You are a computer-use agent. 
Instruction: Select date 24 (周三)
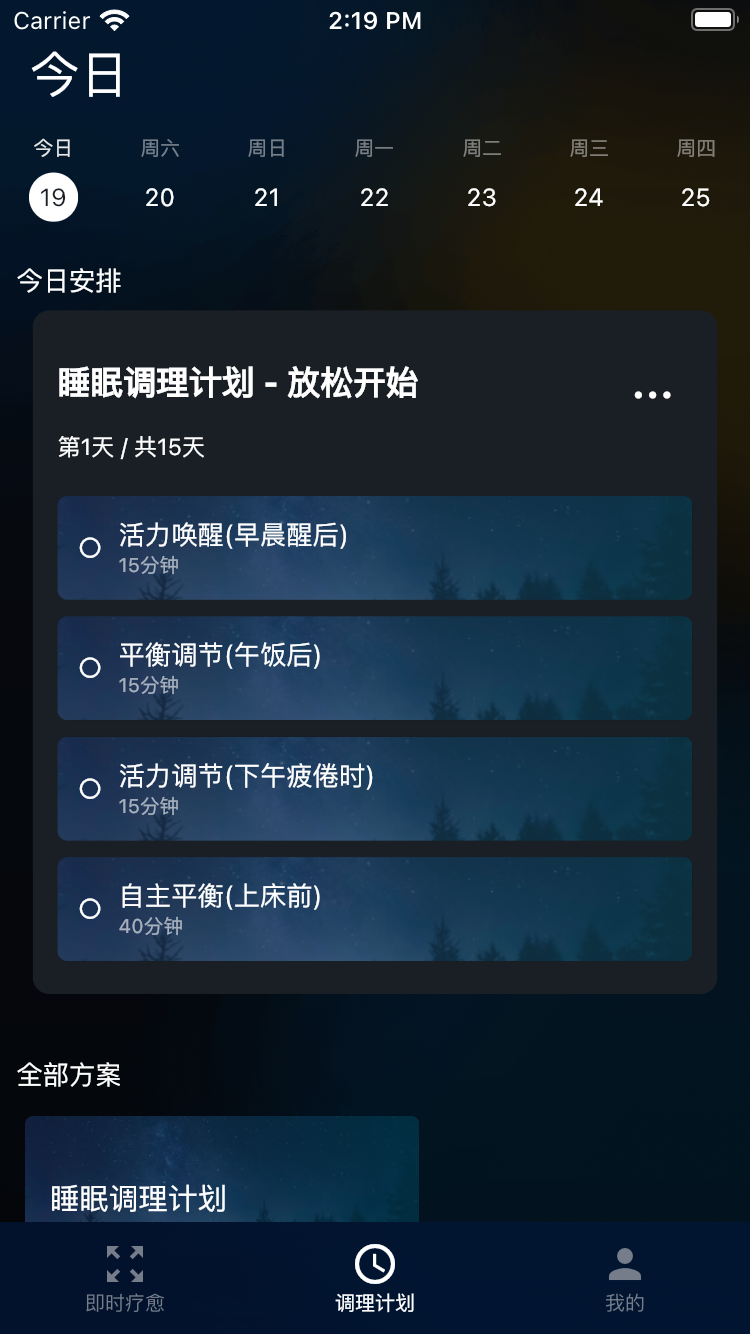coord(588,197)
